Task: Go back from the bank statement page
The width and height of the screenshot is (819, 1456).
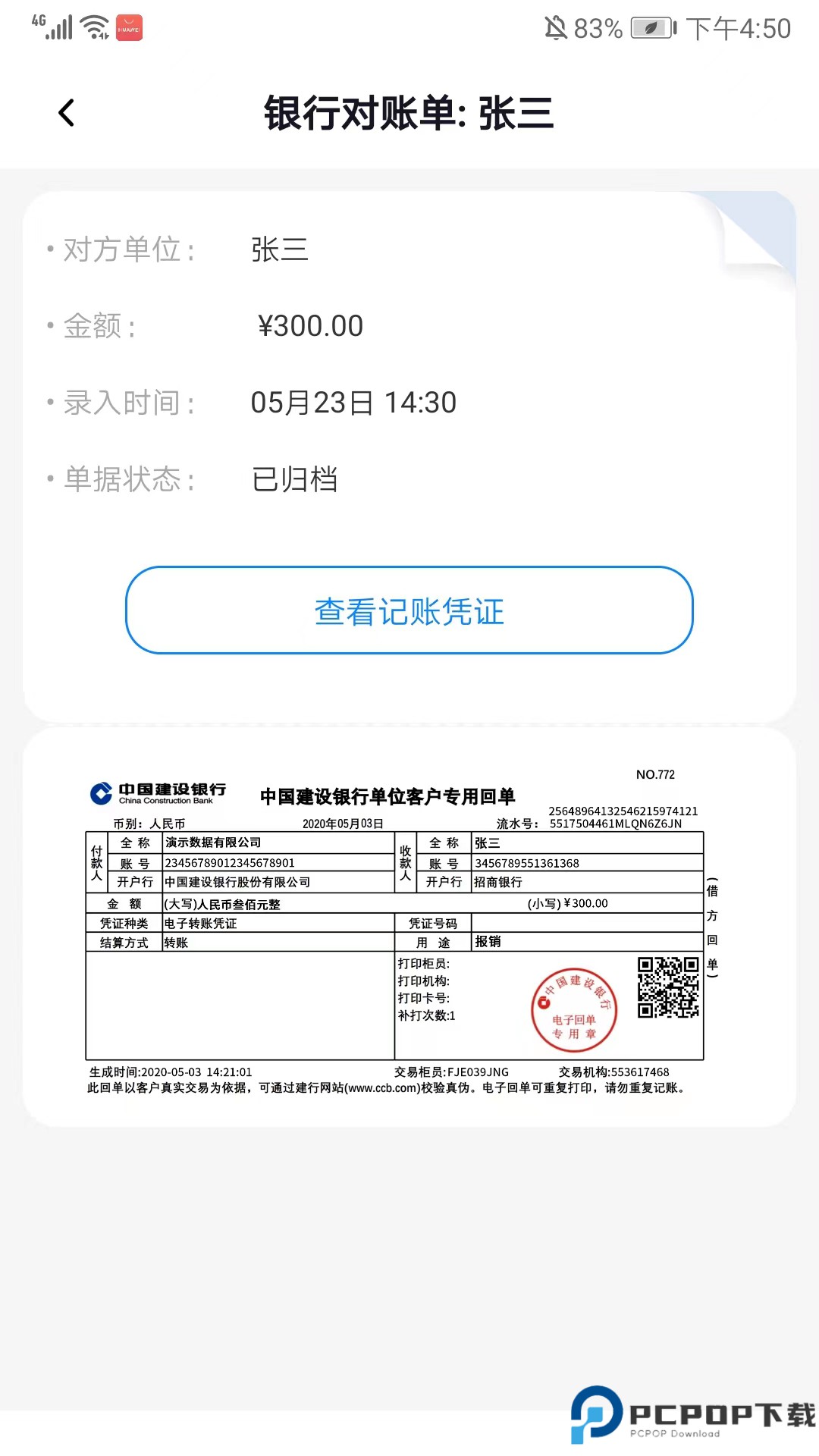Action: [67, 113]
